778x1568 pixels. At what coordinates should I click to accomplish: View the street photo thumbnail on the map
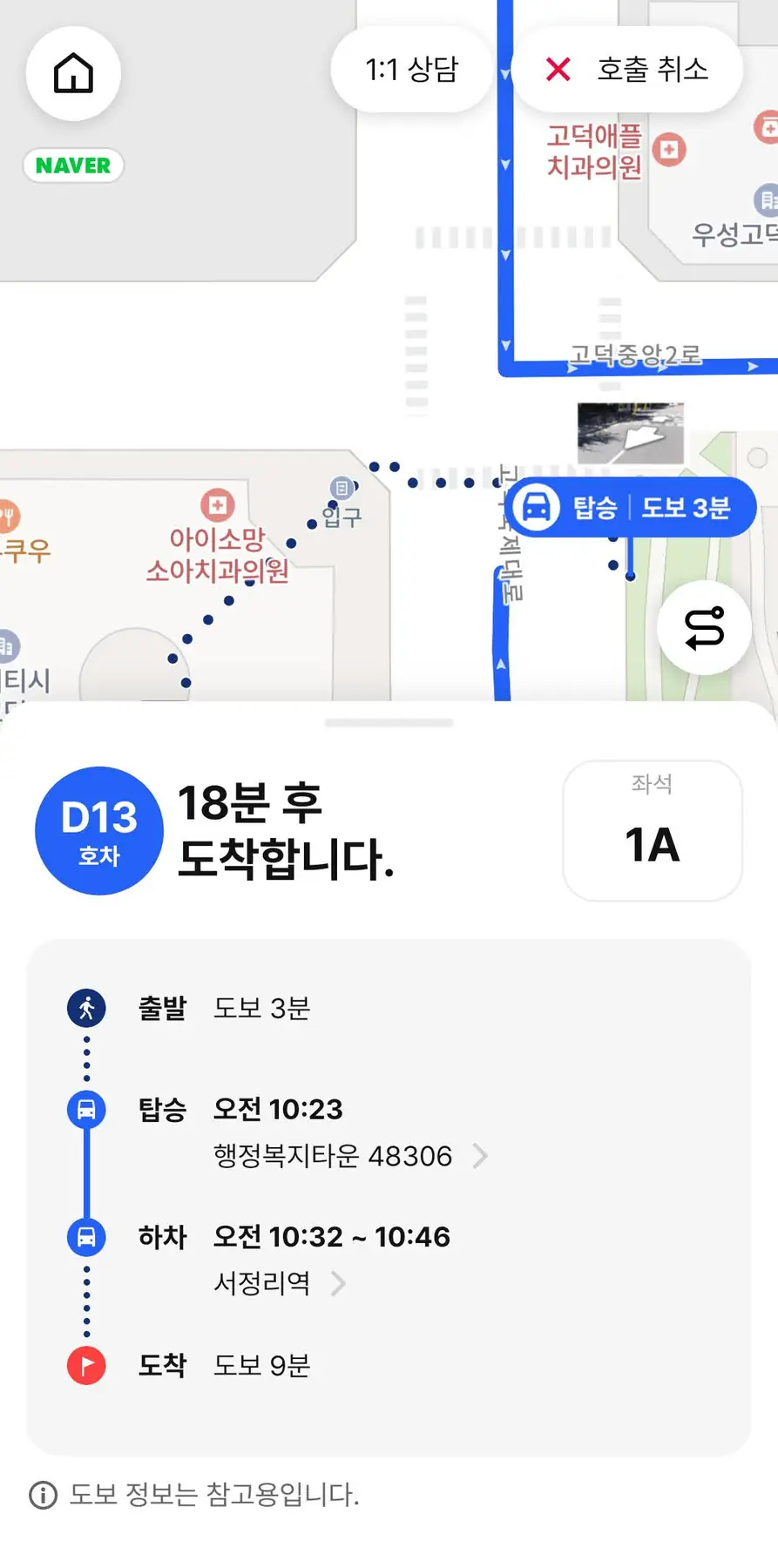631,433
